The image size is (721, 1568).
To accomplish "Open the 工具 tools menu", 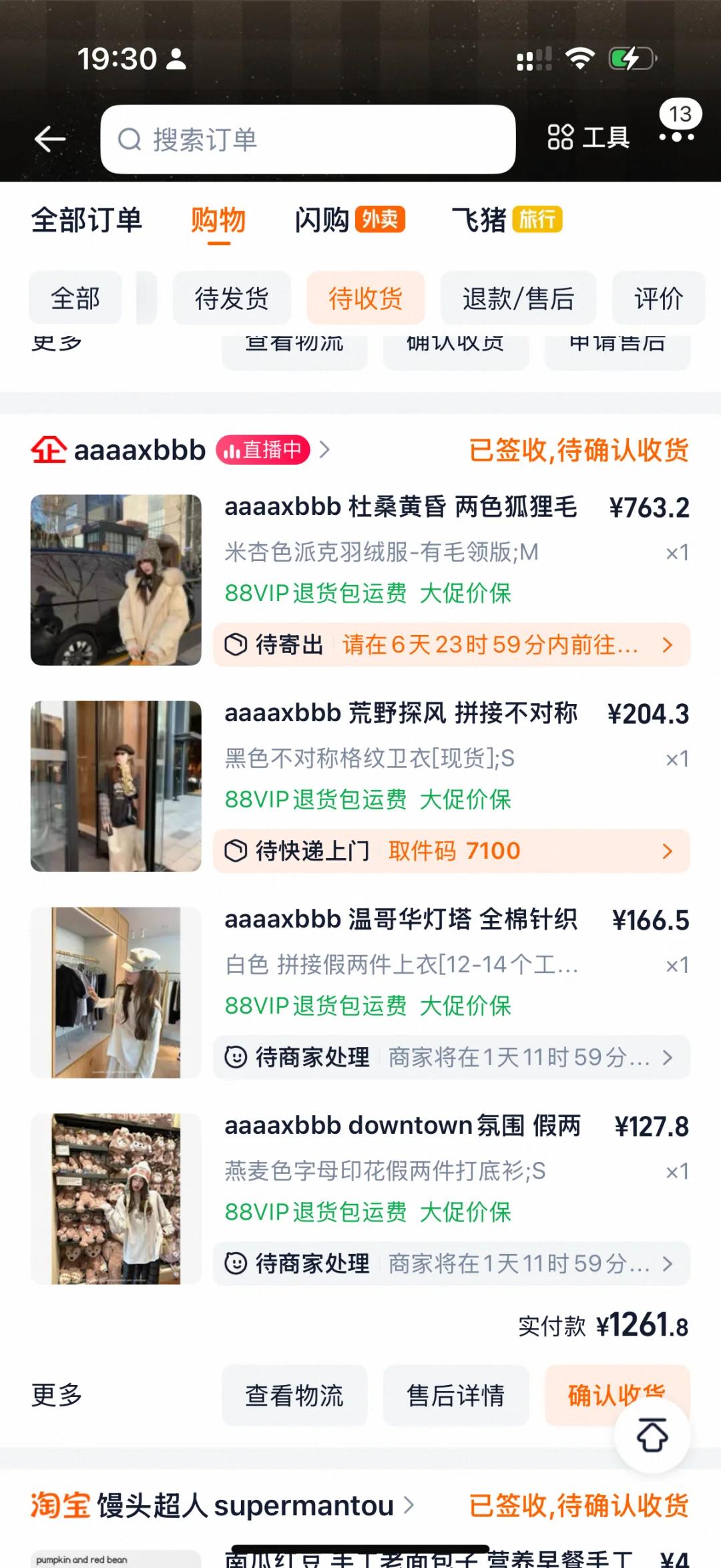I will click(588, 138).
